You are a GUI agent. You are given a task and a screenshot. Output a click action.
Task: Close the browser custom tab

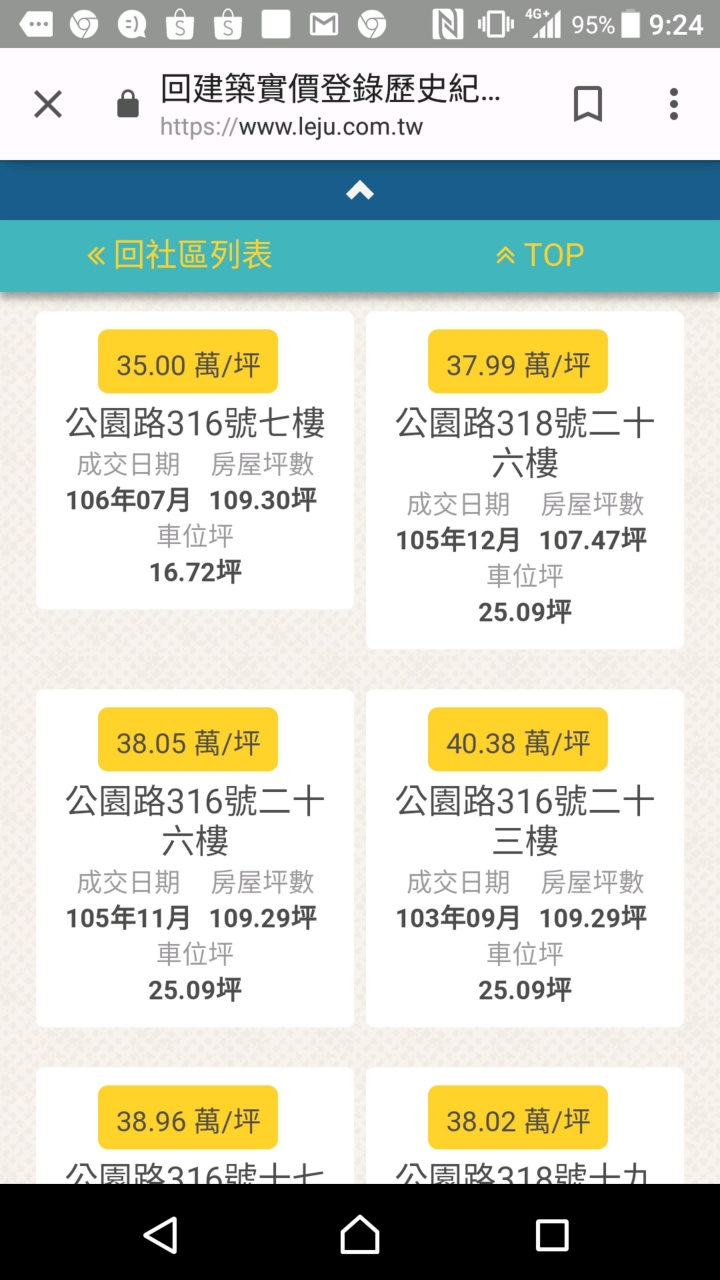click(47, 104)
